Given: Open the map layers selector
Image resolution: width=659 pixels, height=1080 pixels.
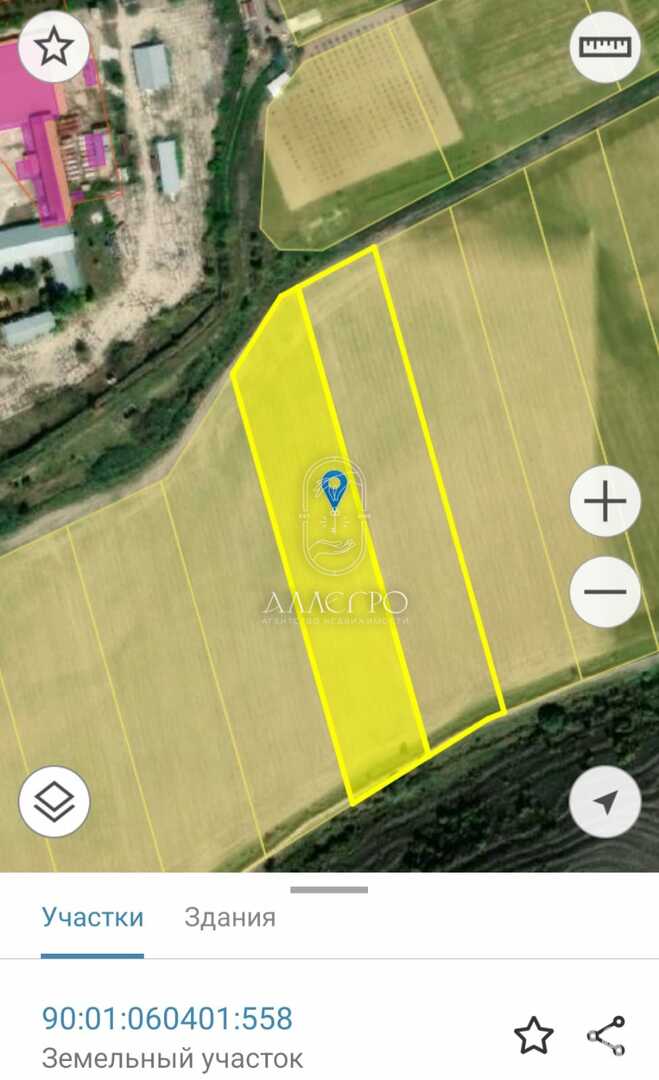Looking at the screenshot, I should pos(54,801).
